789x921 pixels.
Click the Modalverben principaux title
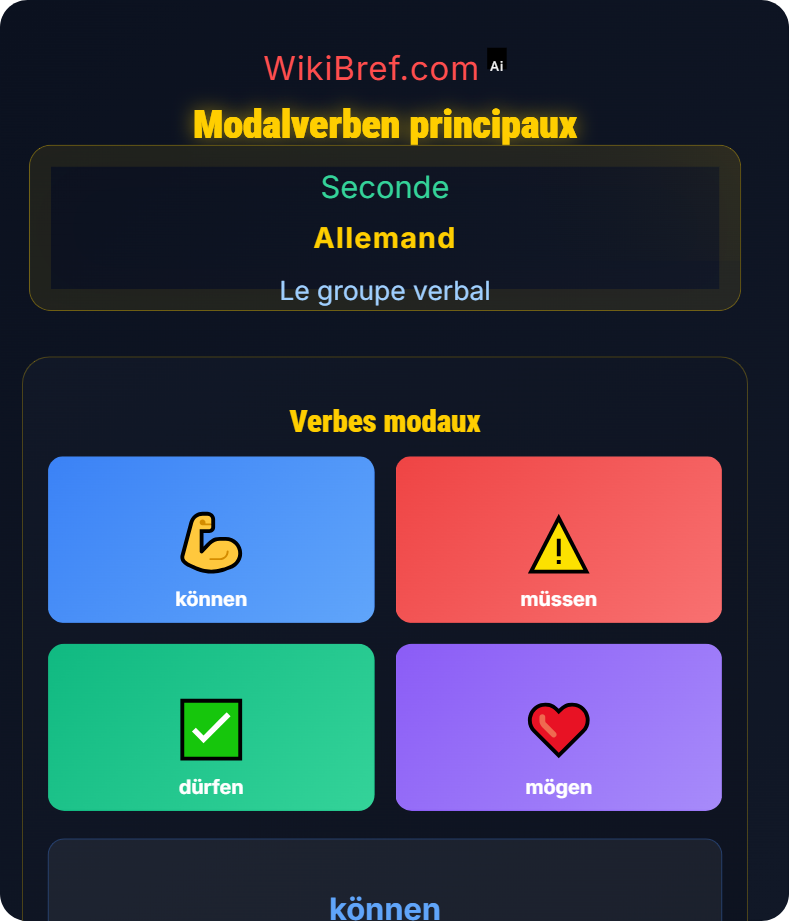[x=385, y=126]
